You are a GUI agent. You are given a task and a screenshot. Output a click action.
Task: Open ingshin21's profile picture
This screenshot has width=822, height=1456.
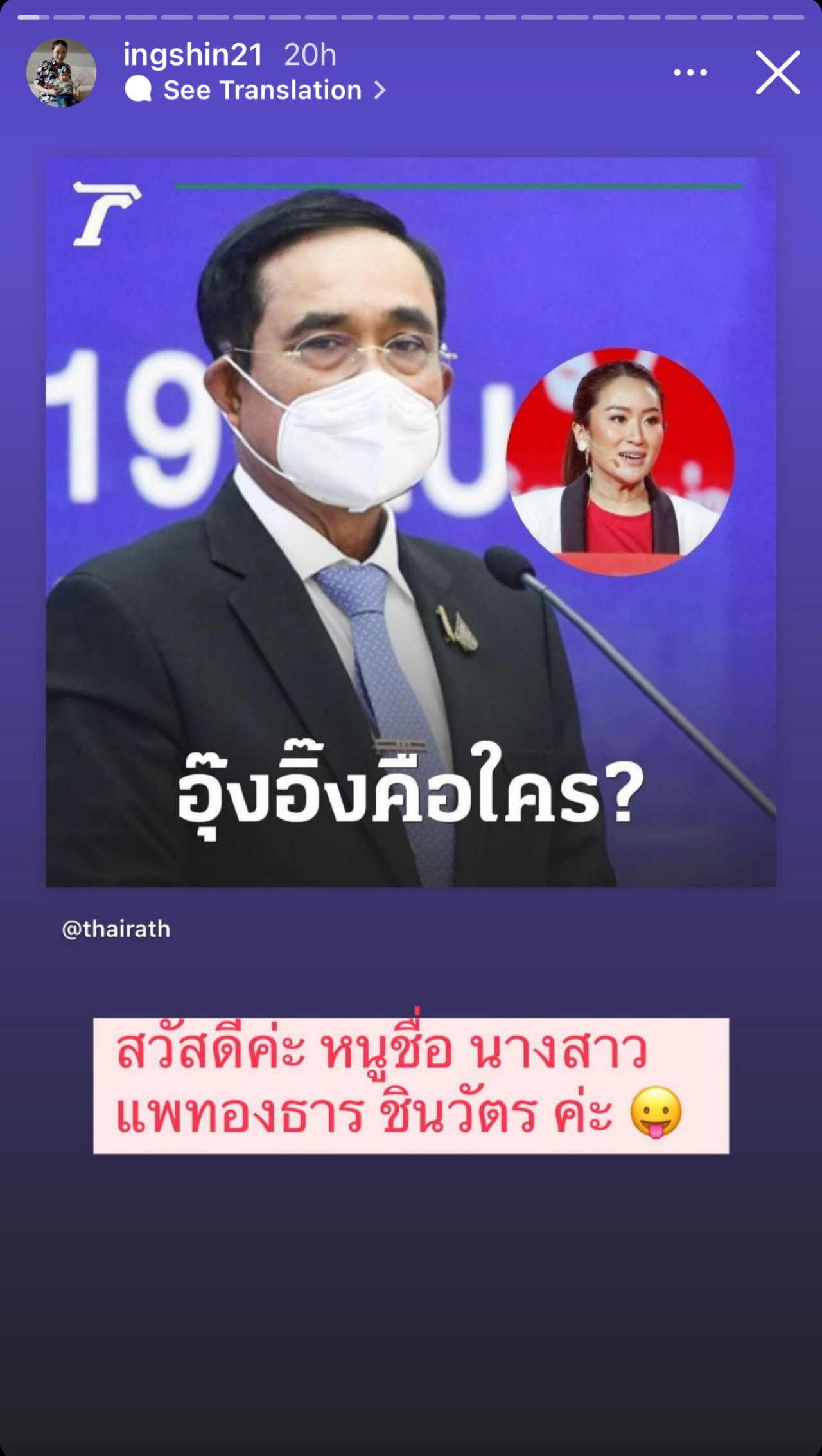[x=61, y=73]
